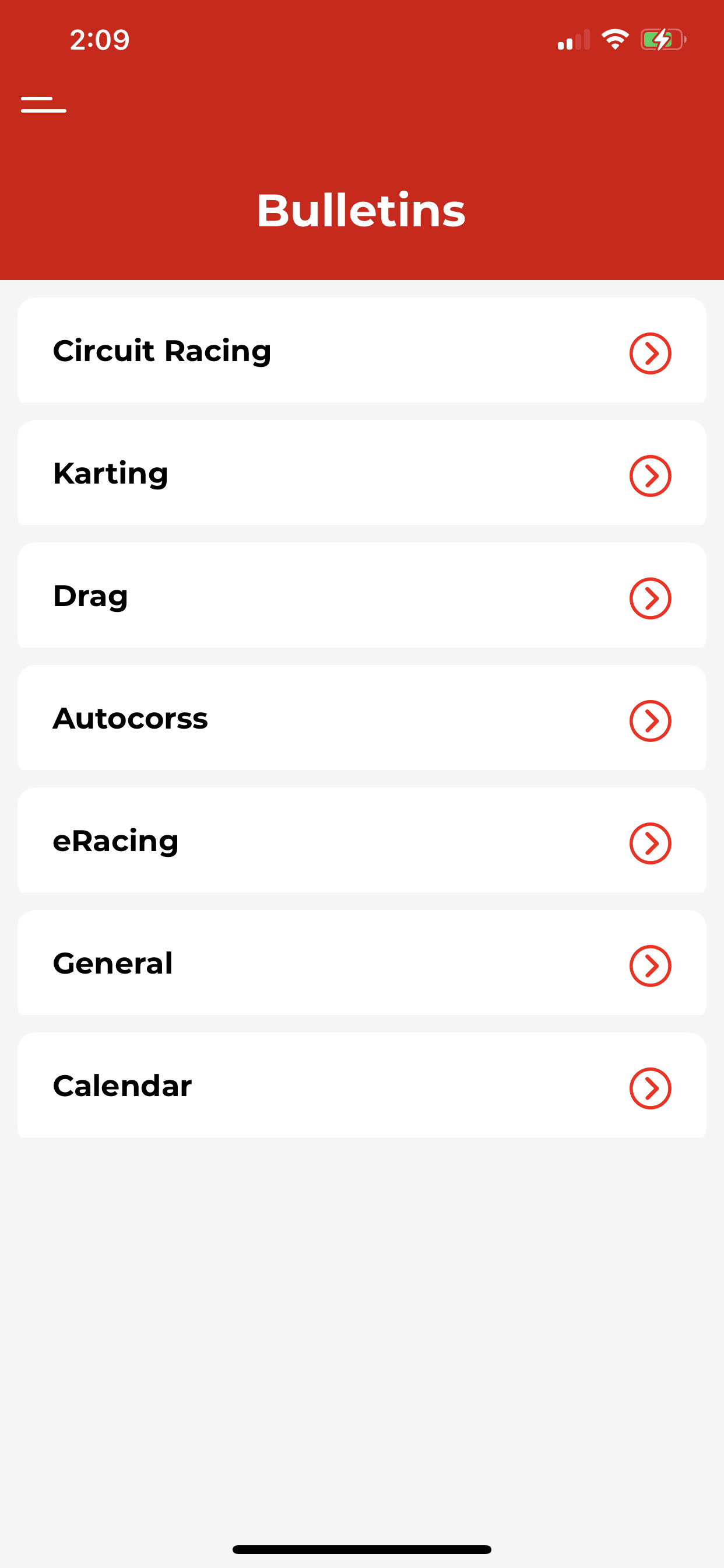Open the hamburger drawer menu
Screen dimensions: 724x1568
[x=43, y=104]
